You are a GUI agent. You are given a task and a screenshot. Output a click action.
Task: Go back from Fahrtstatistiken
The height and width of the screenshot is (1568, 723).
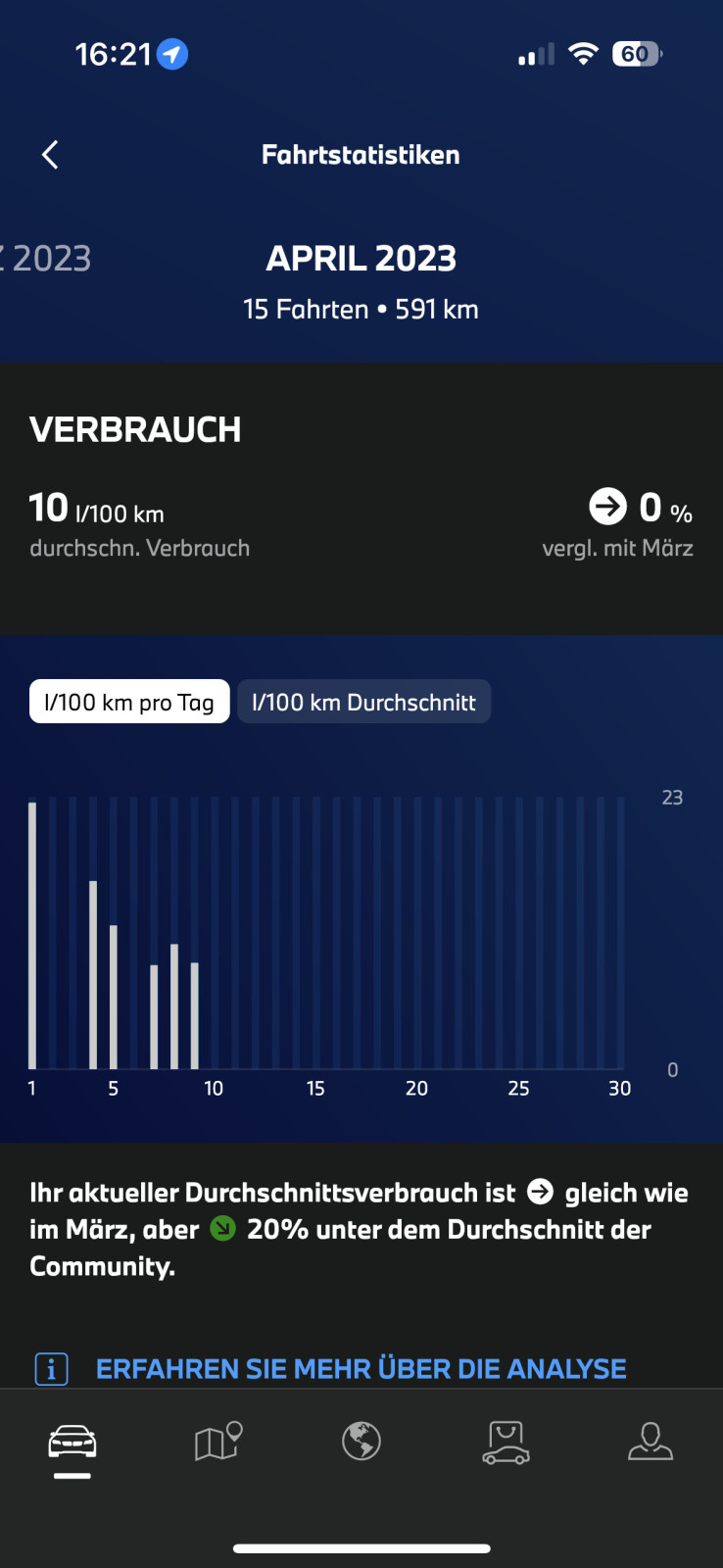[x=50, y=155]
